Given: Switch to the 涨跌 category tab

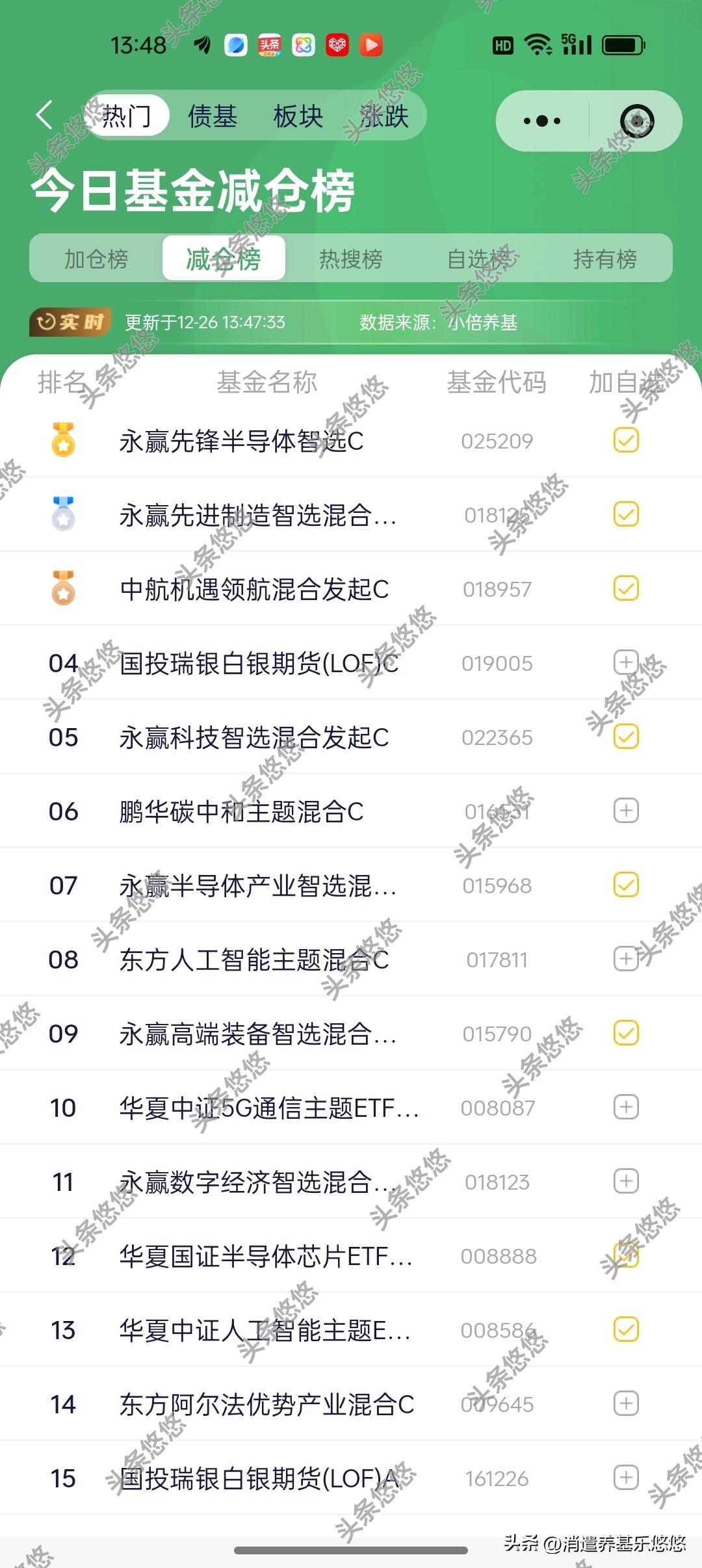Looking at the screenshot, I should pos(383,117).
